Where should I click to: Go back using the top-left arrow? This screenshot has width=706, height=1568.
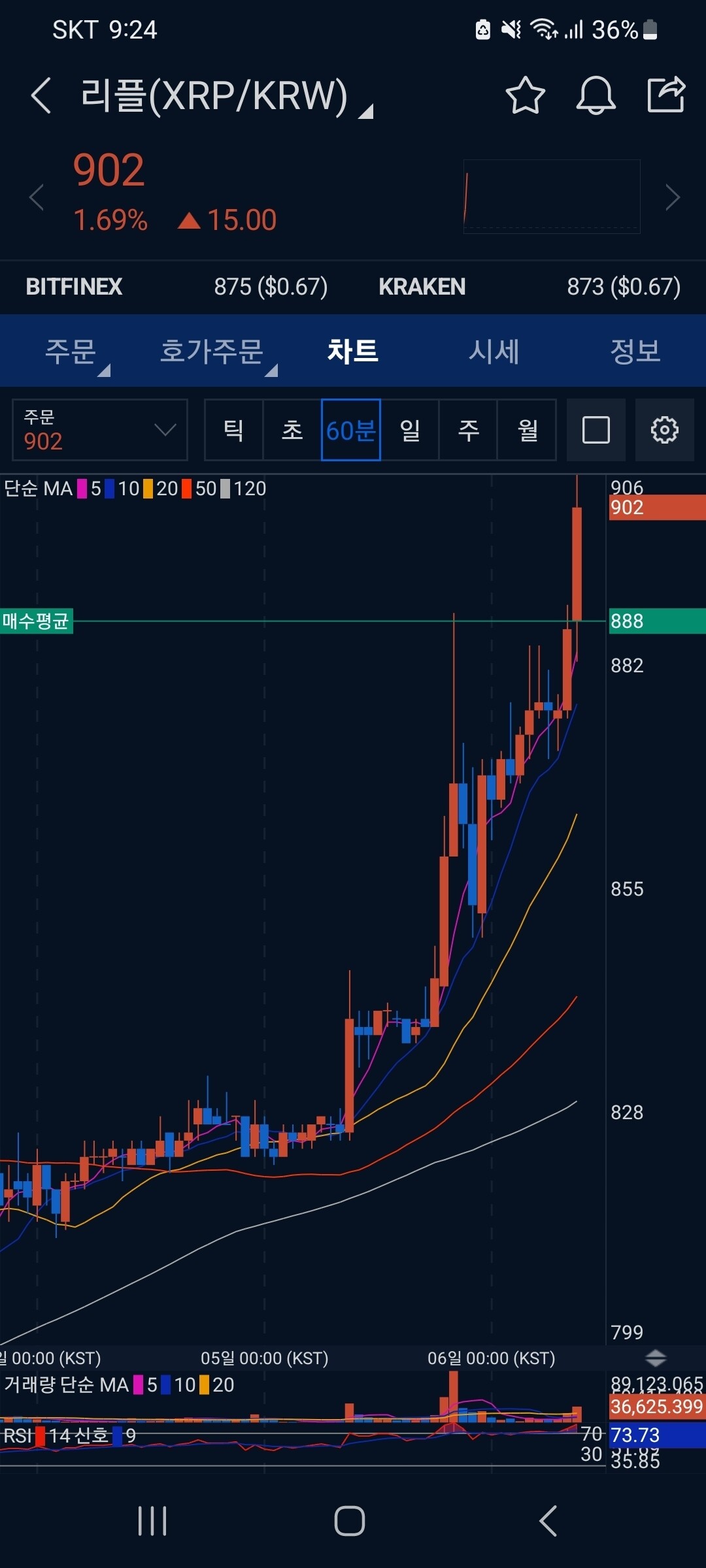pyautogui.click(x=41, y=95)
